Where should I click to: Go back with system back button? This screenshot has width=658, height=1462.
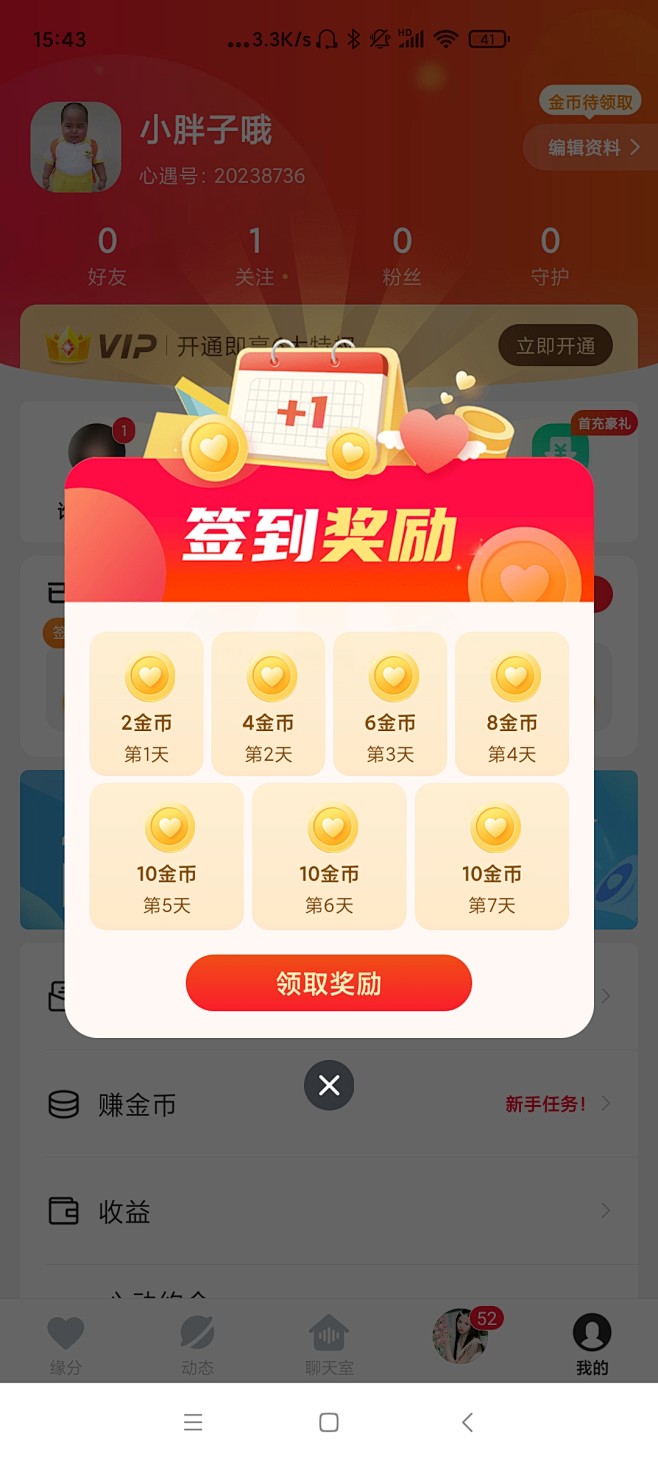pyautogui.click(x=467, y=1422)
